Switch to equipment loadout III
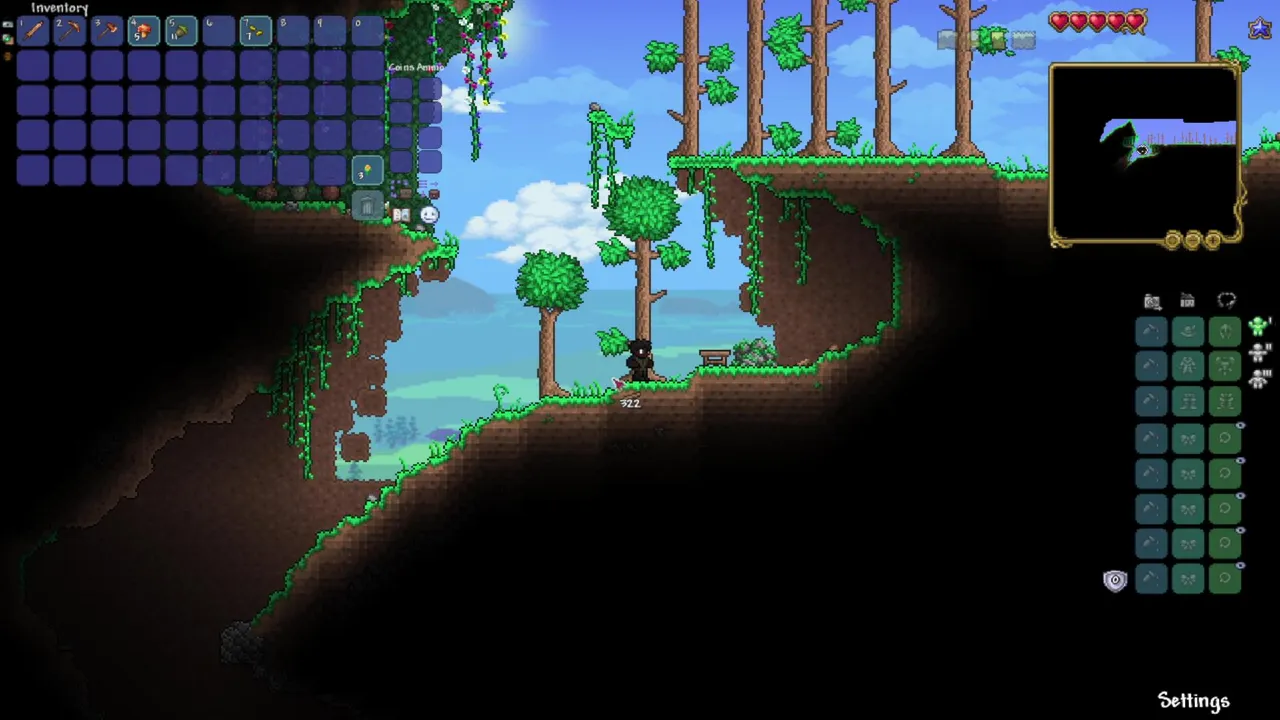1280x720 pixels. point(1260,378)
